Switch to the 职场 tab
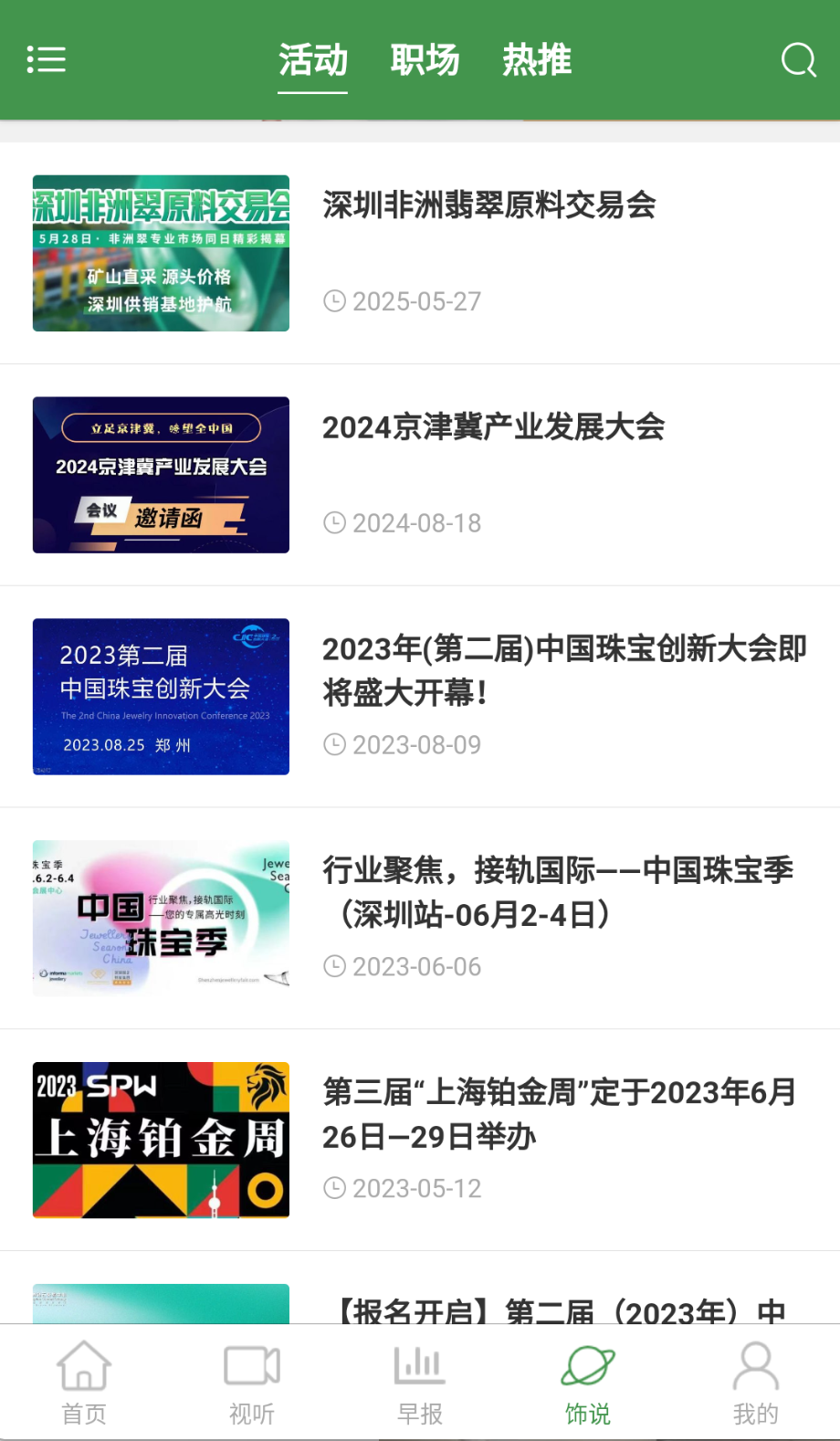840x1441 pixels. click(x=425, y=59)
